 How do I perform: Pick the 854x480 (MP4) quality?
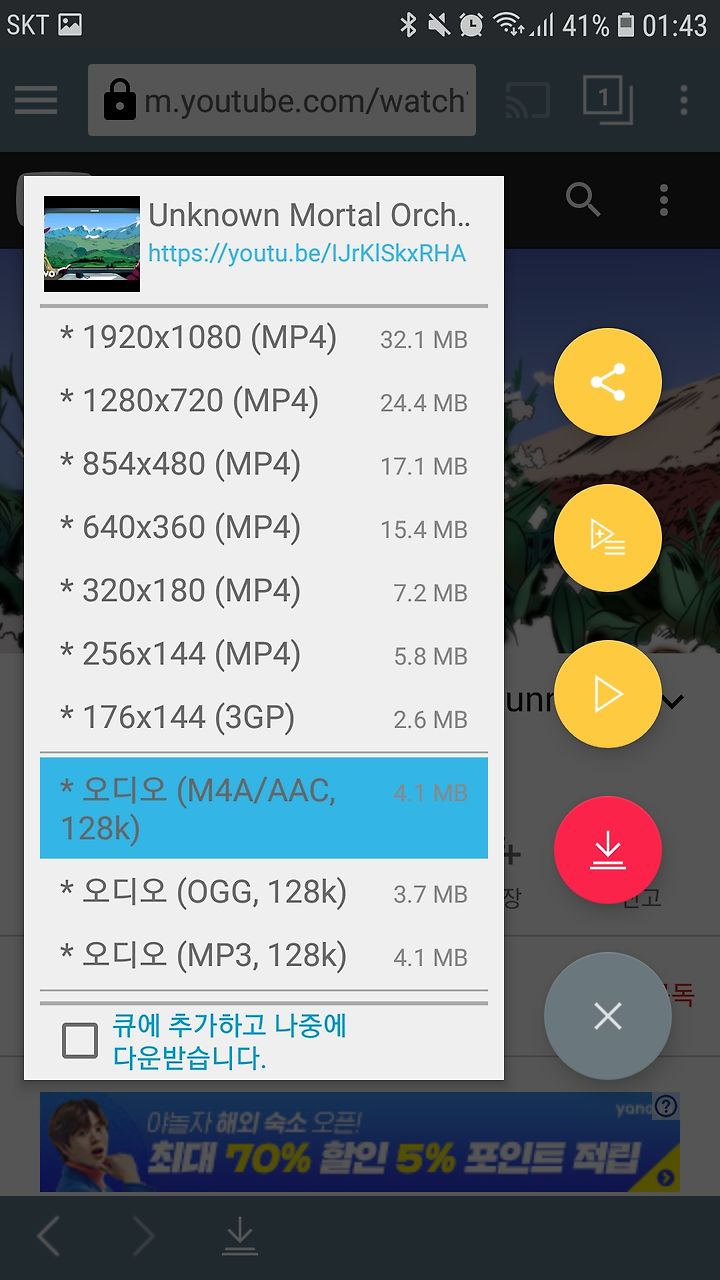coord(264,464)
